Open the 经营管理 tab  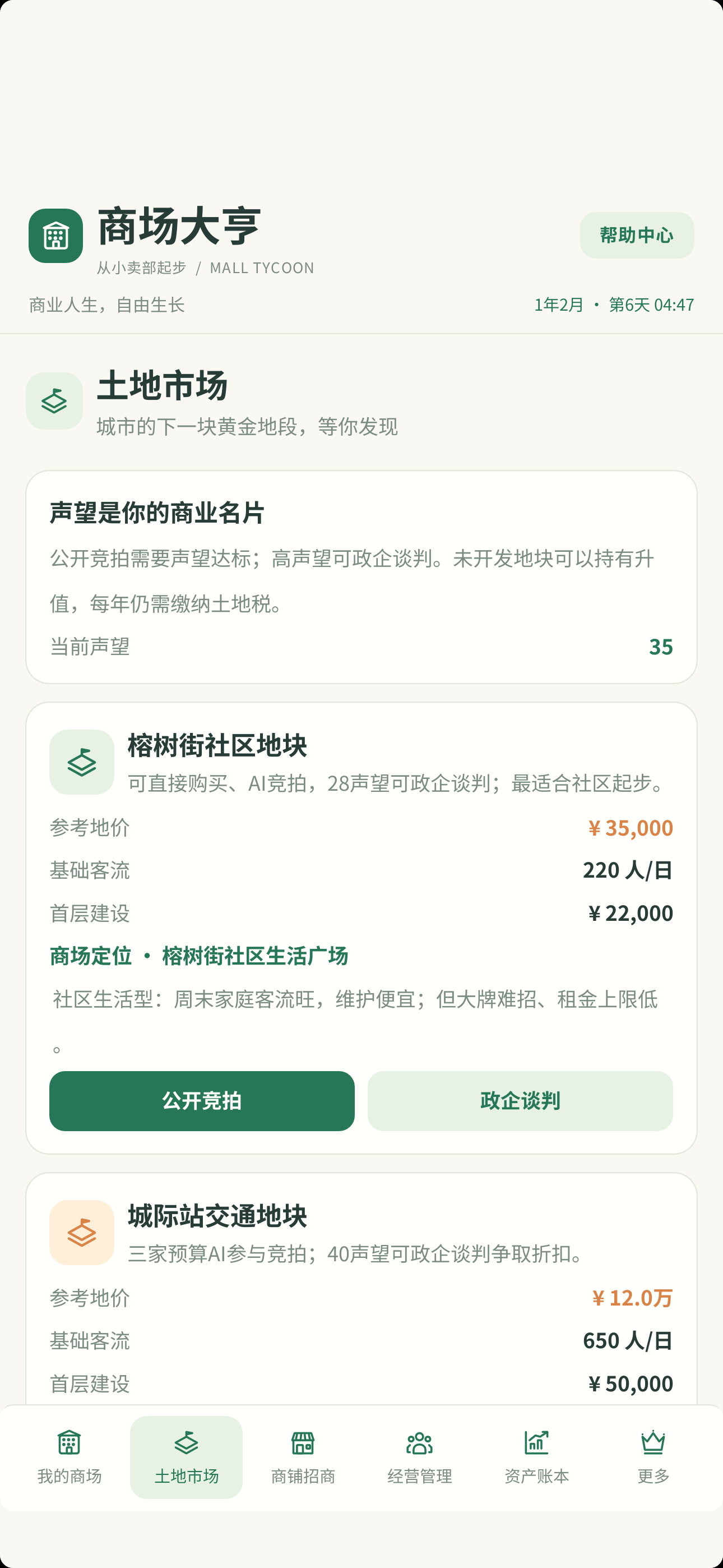coord(420,1457)
